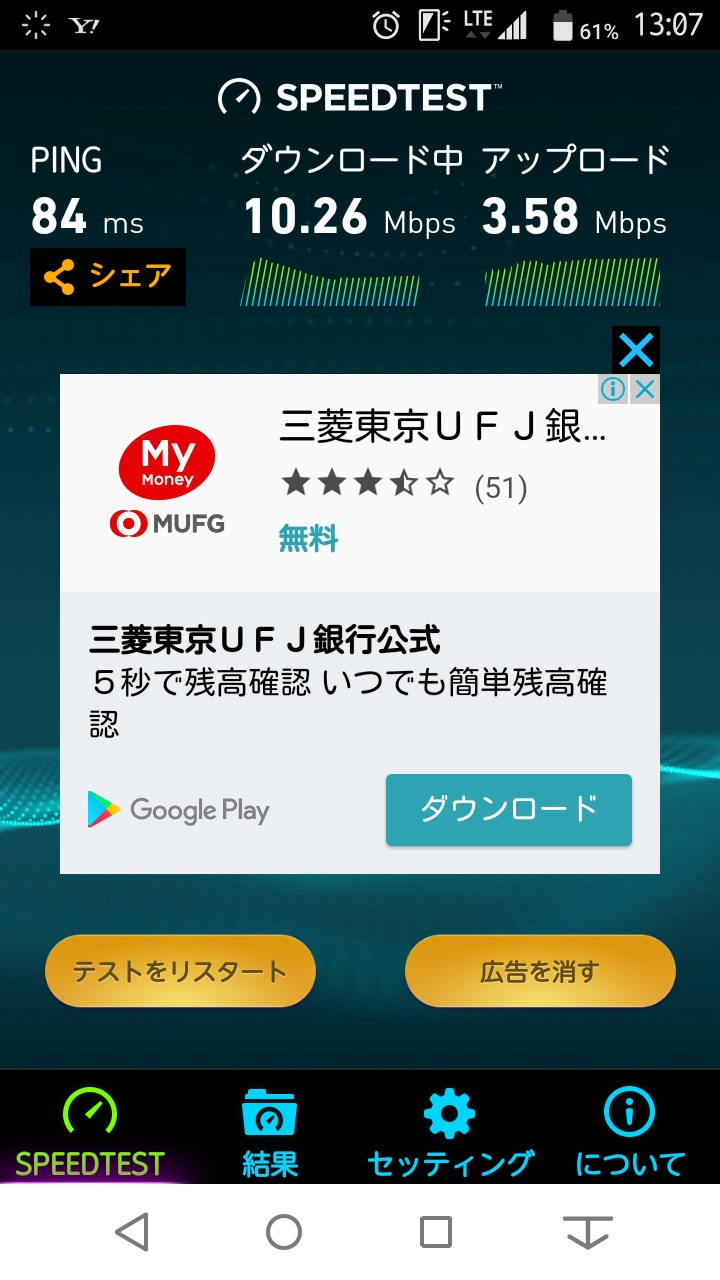The width and height of the screenshot is (720, 1280).
Task: Switch to the 結果 results tab
Action: coord(270,1133)
